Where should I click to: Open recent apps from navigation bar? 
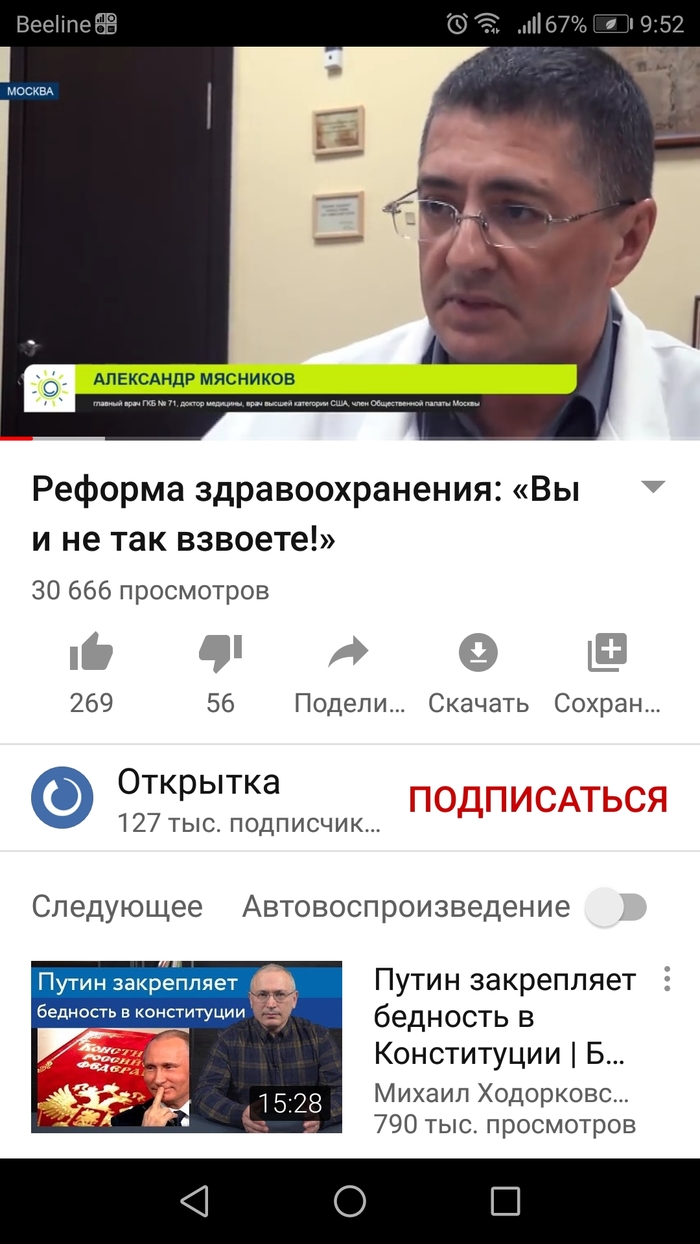click(x=505, y=1201)
